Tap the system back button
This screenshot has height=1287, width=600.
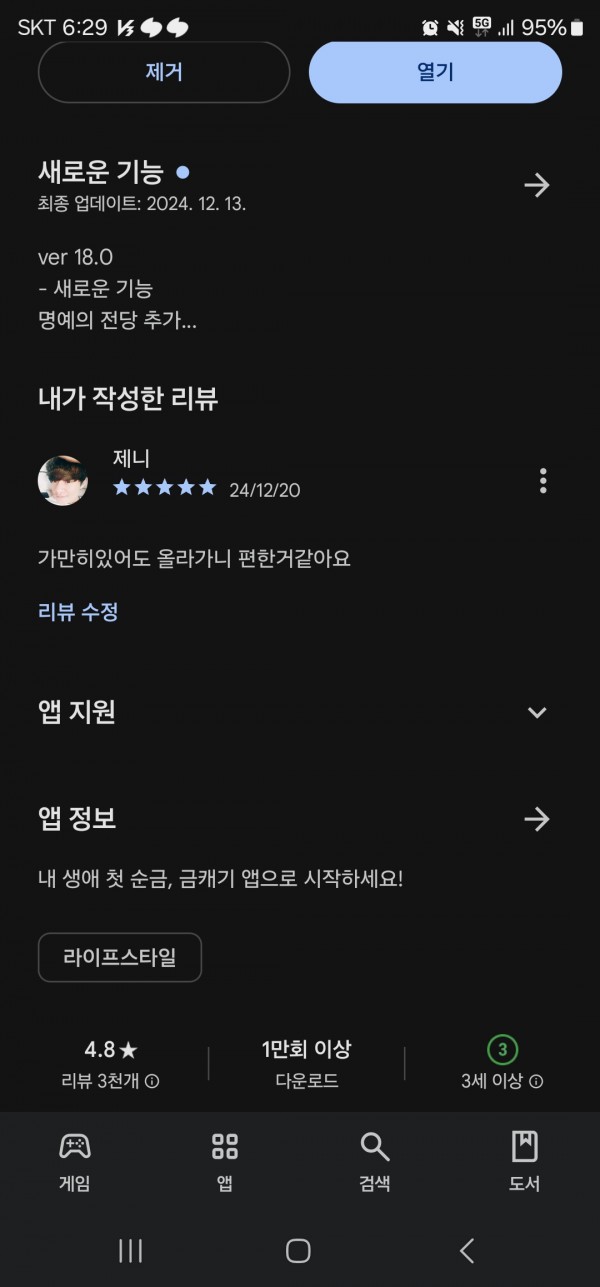pyautogui.click(x=466, y=1250)
